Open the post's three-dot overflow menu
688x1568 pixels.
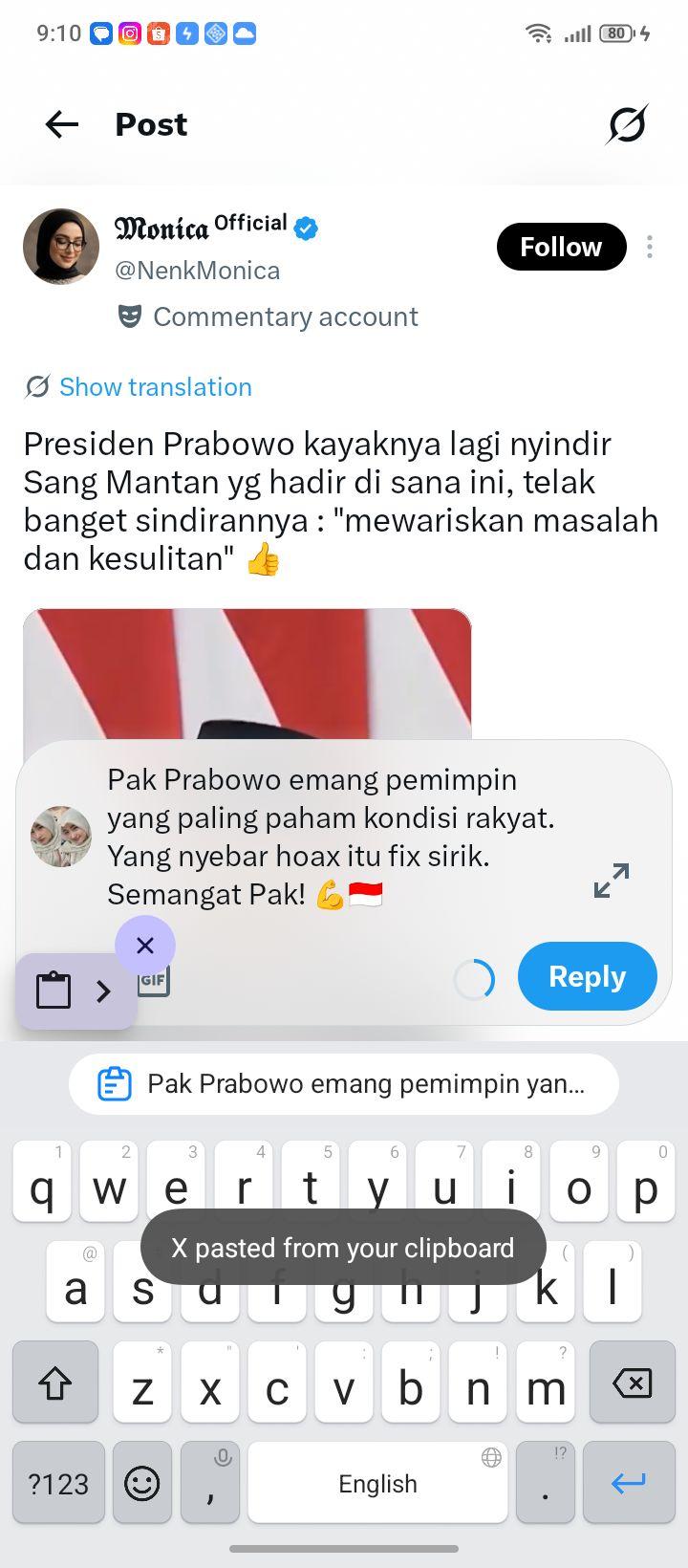coord(650,247)
